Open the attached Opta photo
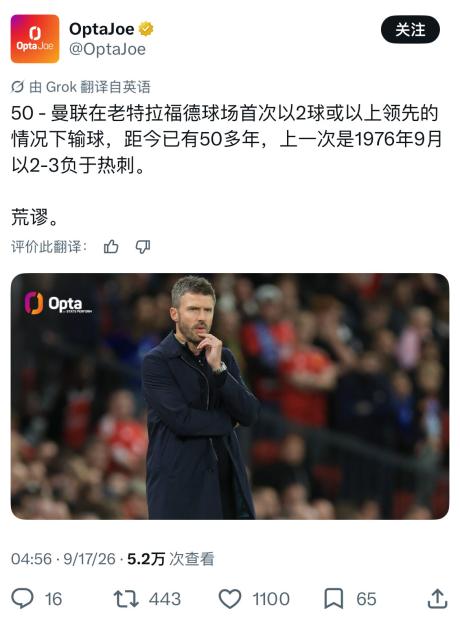 [230, 396]
